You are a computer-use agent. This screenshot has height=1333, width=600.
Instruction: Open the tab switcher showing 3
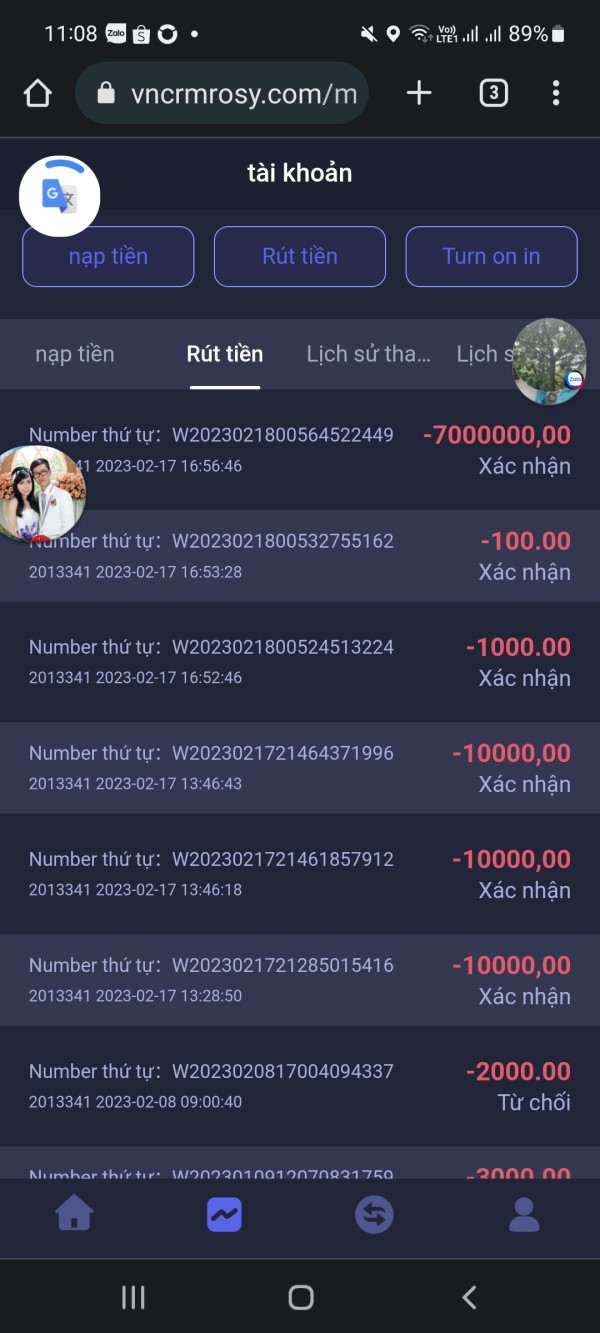click(x=493, y=93)
